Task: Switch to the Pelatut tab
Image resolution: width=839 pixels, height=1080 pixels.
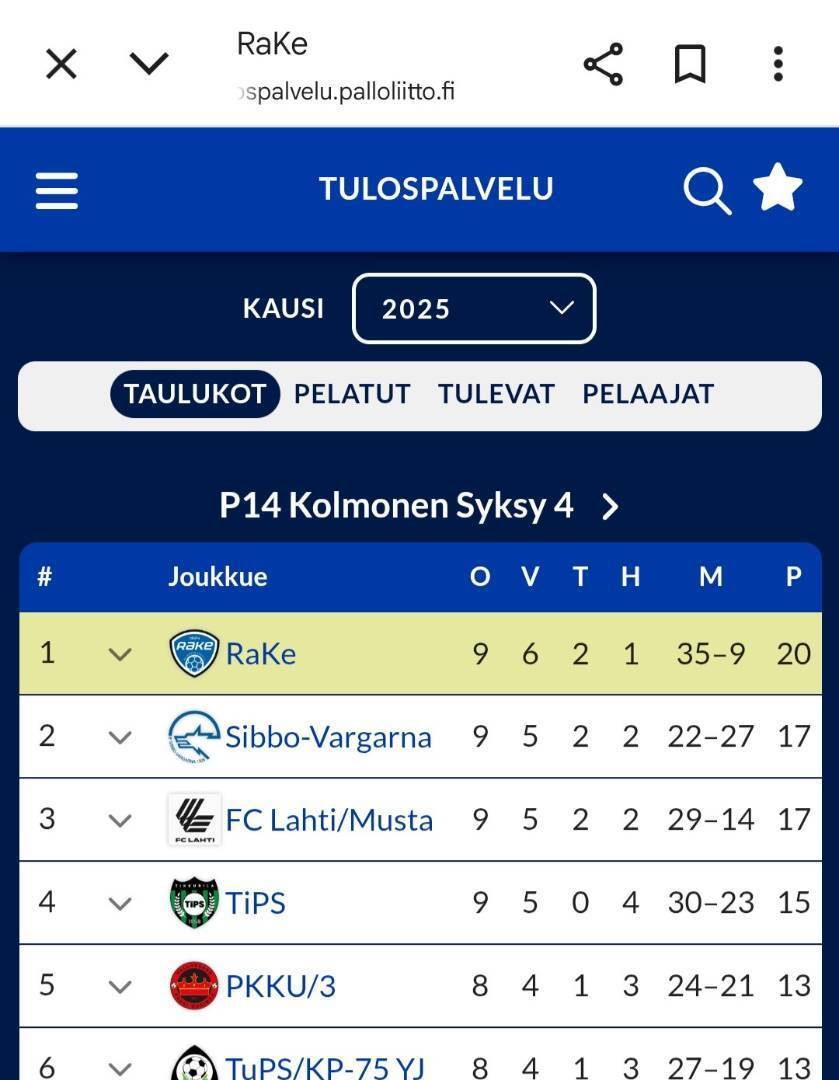Action: pos(352,394)
